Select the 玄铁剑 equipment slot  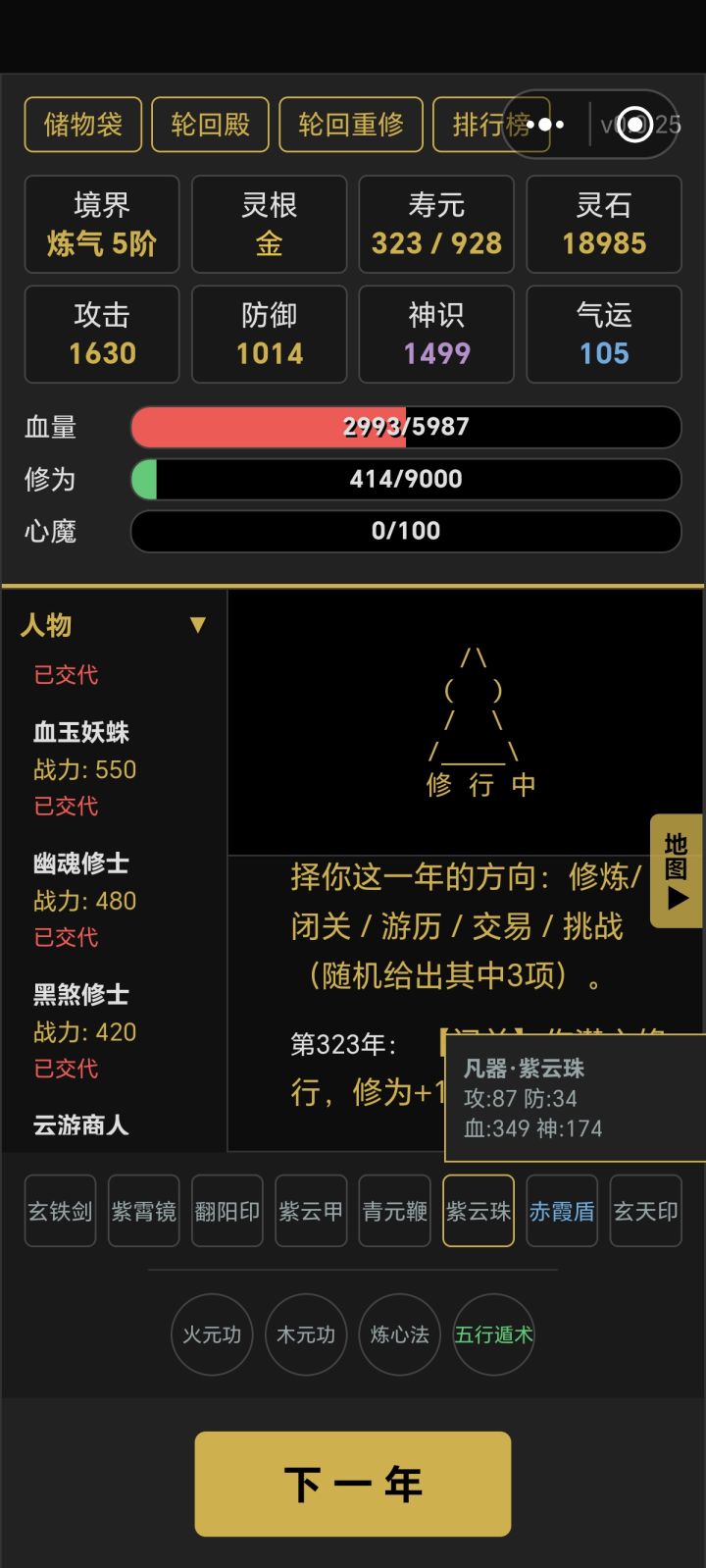[x=59, y=1211]
